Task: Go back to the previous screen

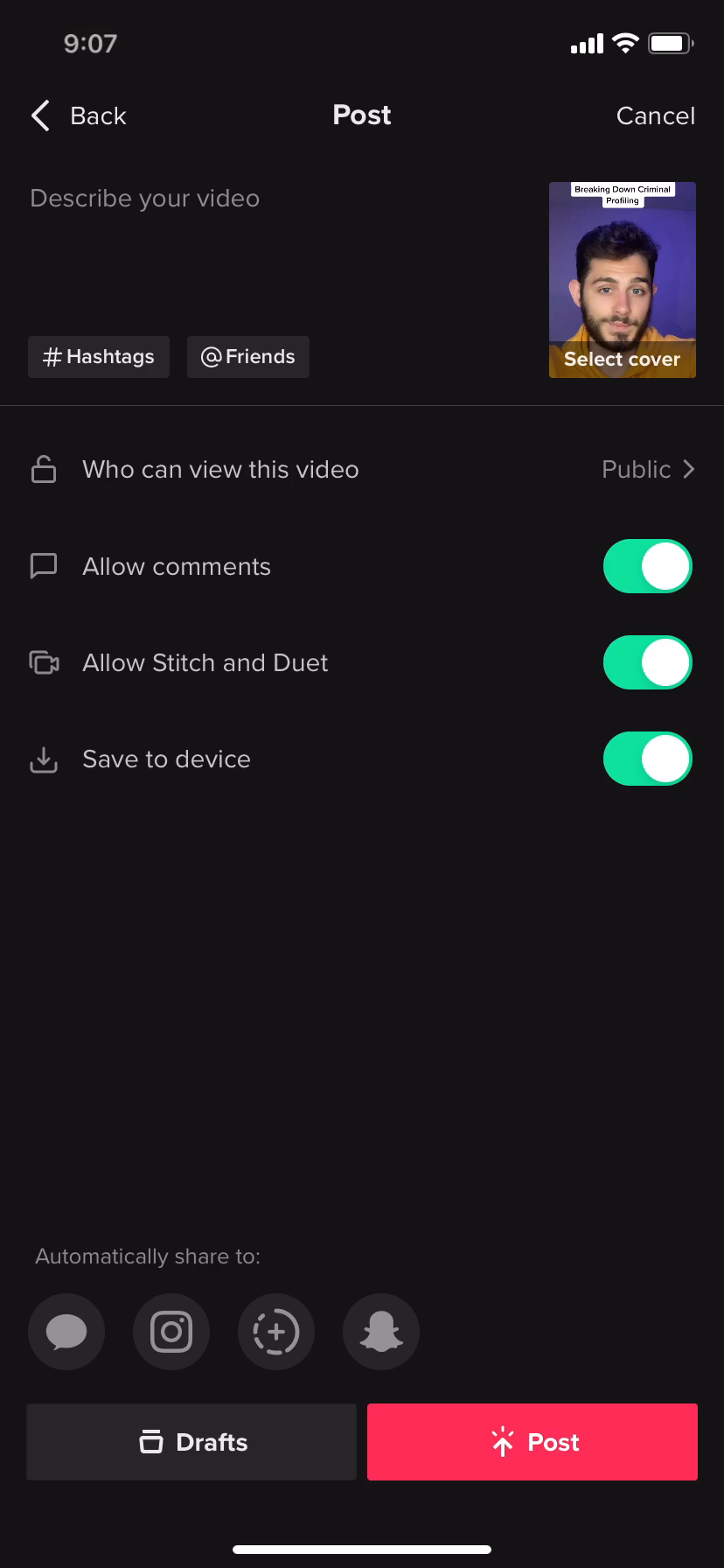Action: (x=79, y=115)
